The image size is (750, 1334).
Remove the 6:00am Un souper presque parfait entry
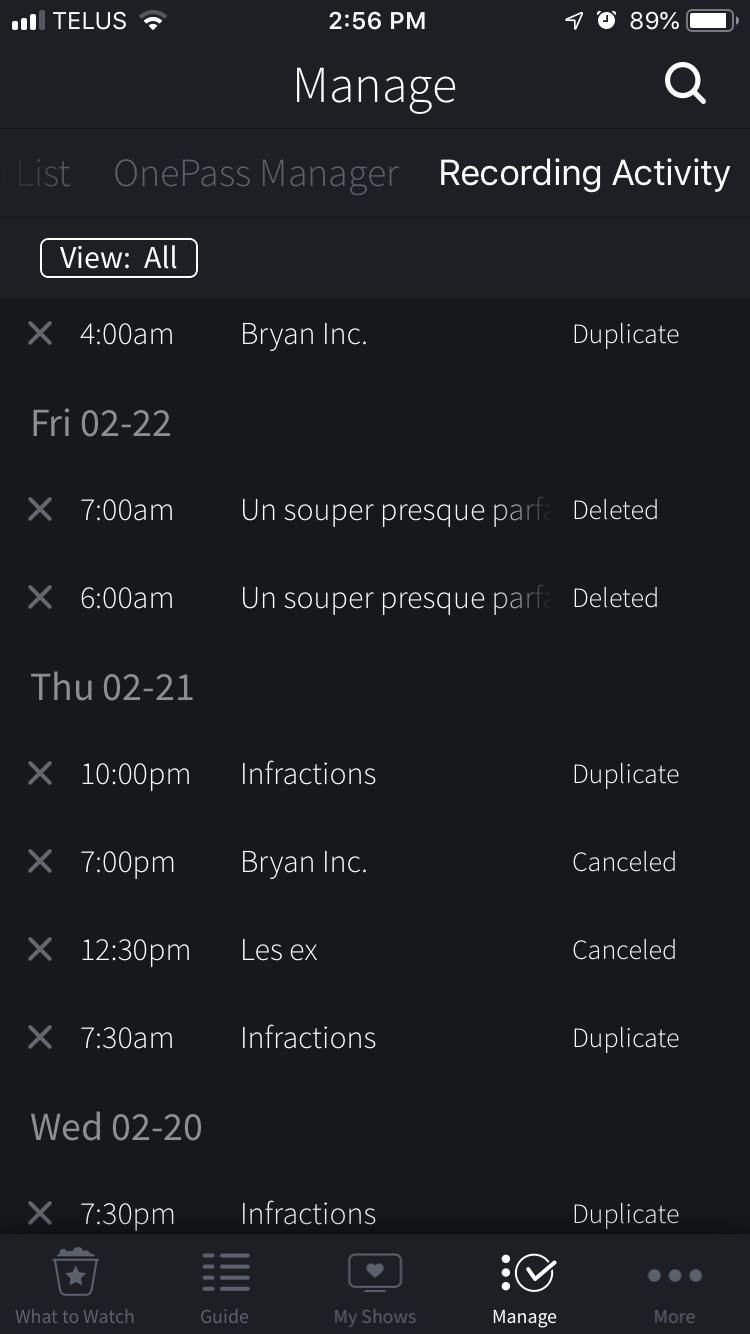click(x=40, y=597)
